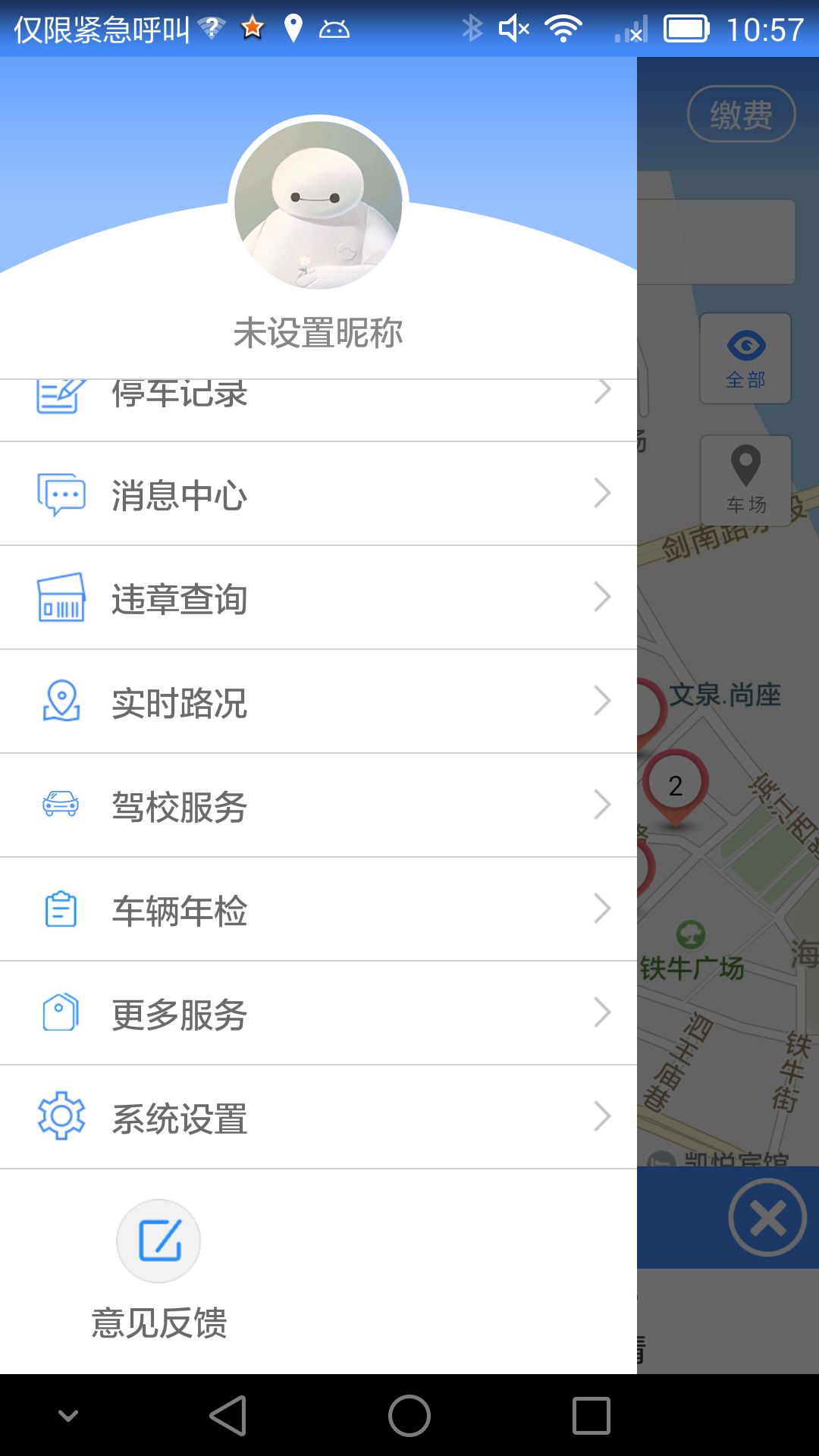Image resolution: width=819 pixels, height=1456 pixels.
Task: Enable the 车场 map pin filter
Action: tap(745, 480)
